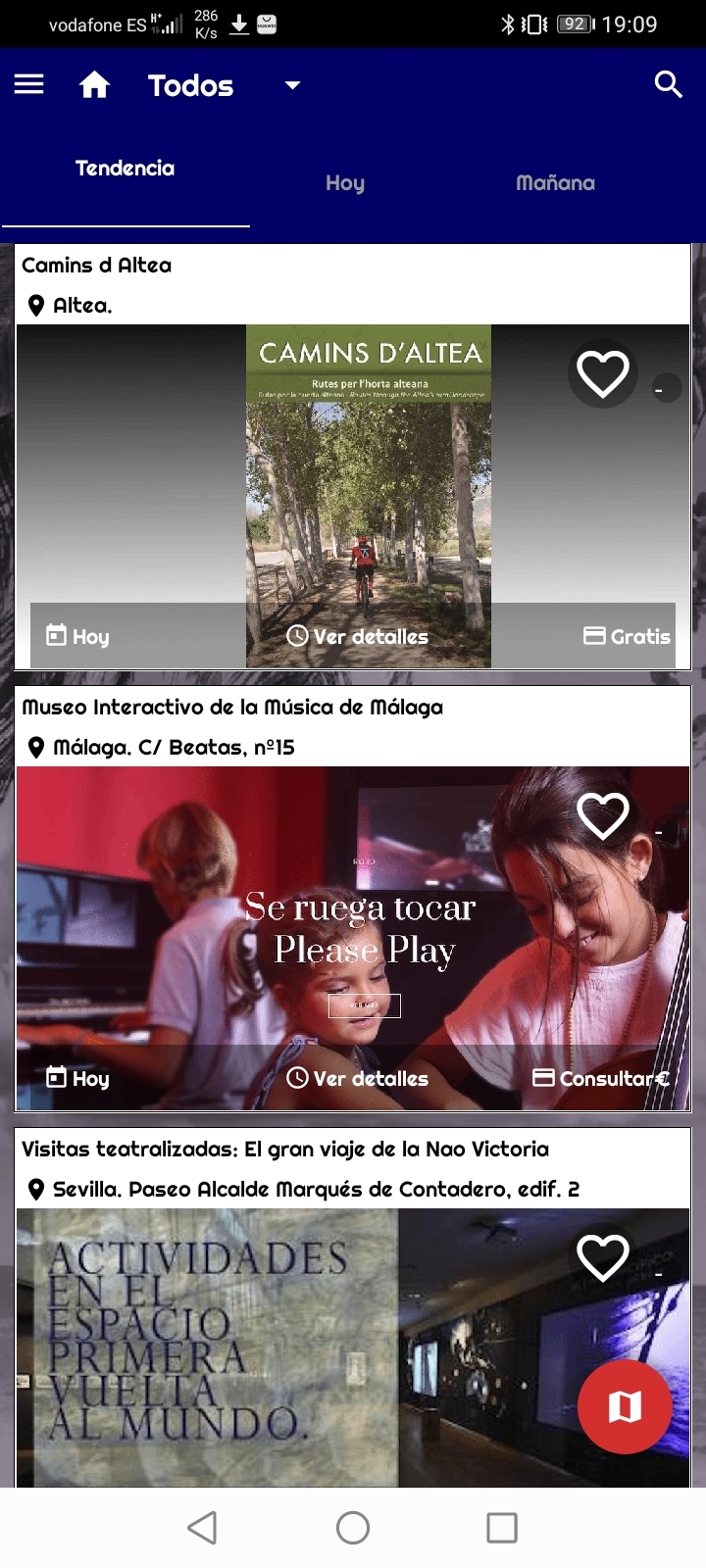The image size is (706, 1568).
Task: Favorite the Nao Victoria visitas event
Action: click(602, 1257)
